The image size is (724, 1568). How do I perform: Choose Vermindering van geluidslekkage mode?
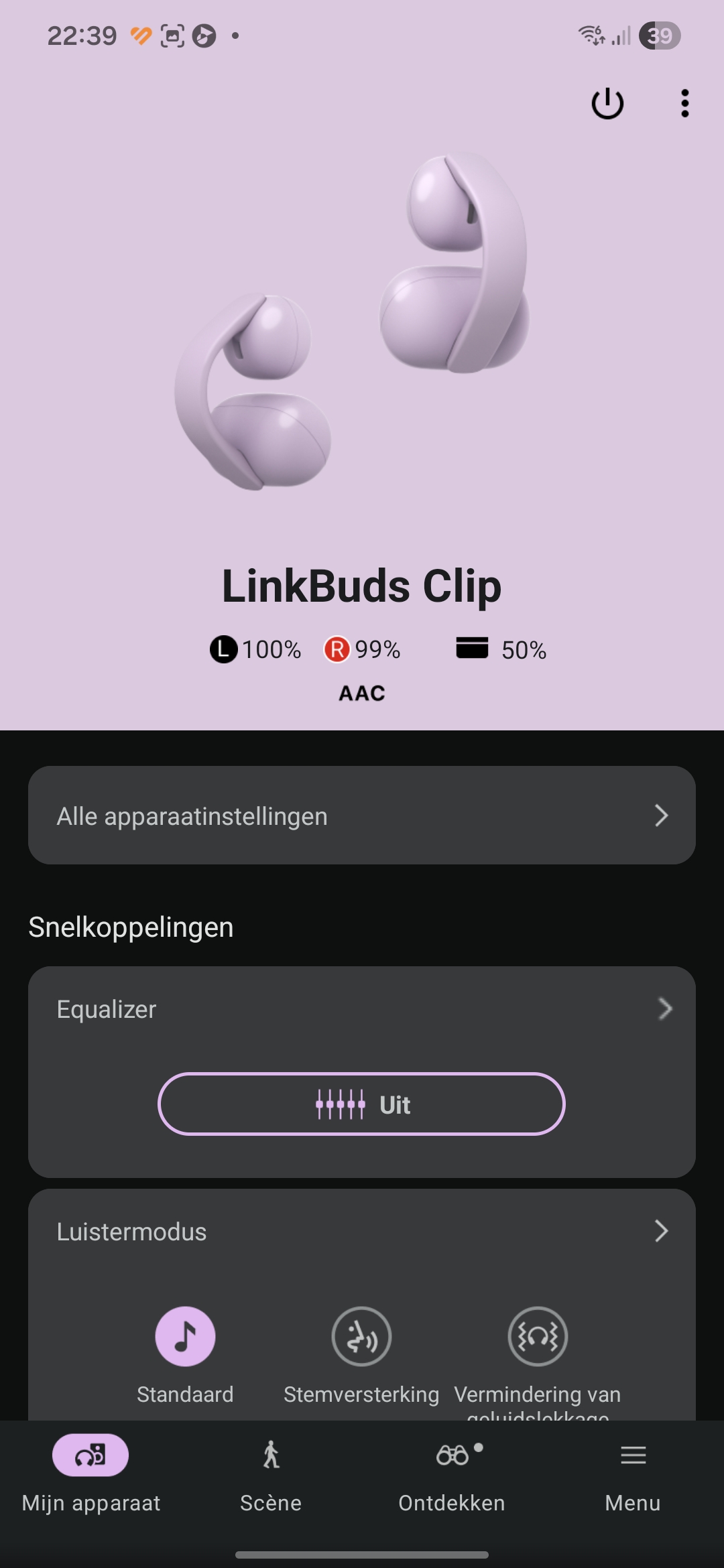tap(538, 1337)
